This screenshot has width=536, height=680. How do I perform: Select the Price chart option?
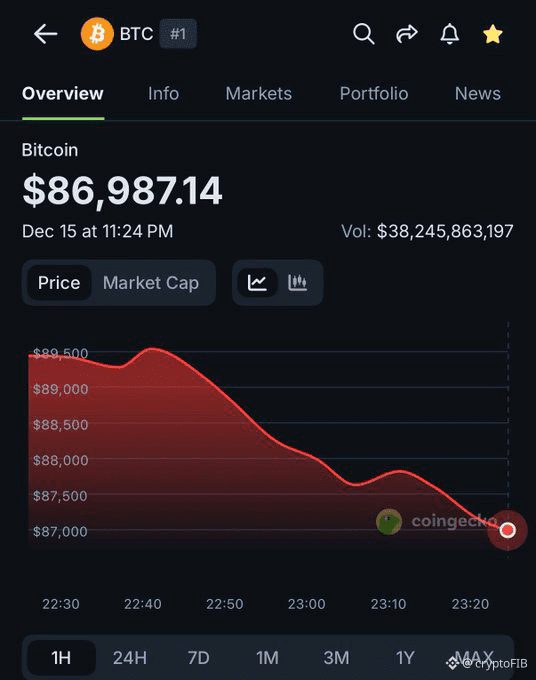[59, 283]
